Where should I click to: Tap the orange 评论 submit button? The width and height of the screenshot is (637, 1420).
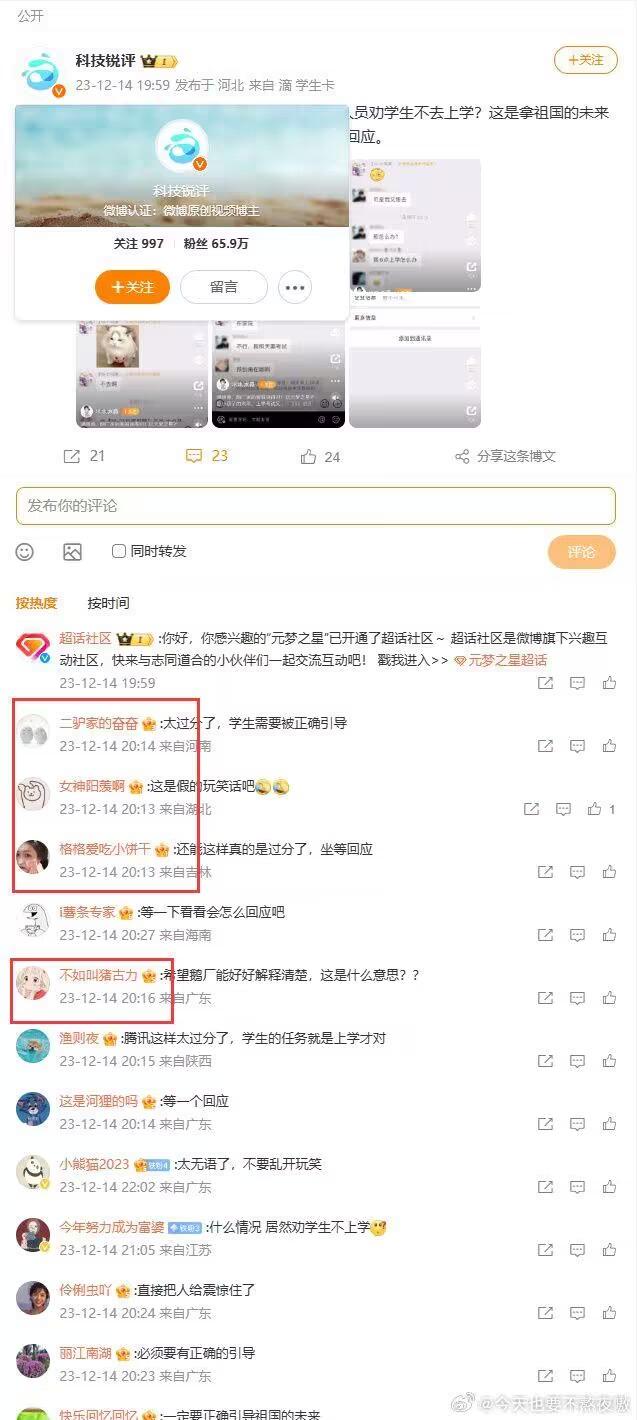tap(581, 552)
